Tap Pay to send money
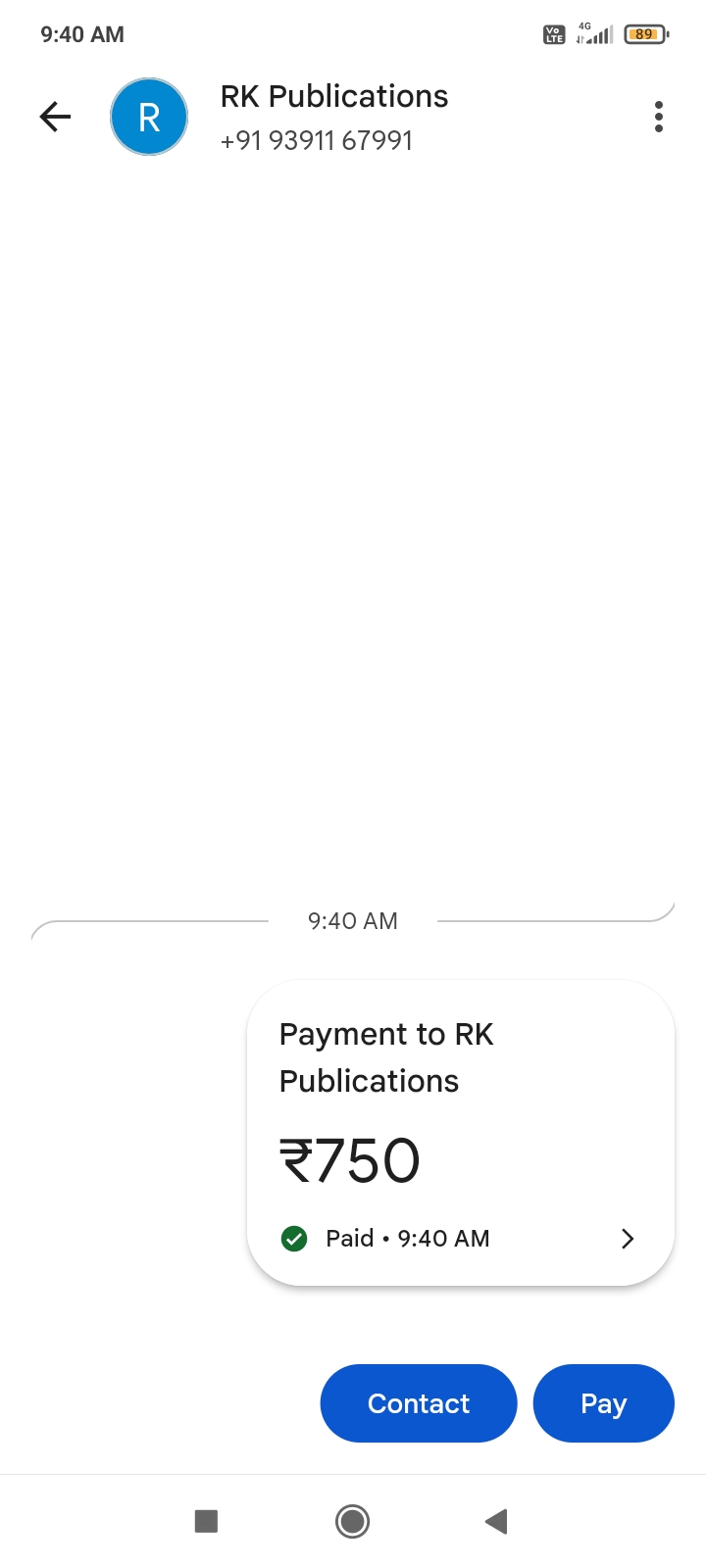Screen dimensions: 706x1568 click(x=603, y=1403)
